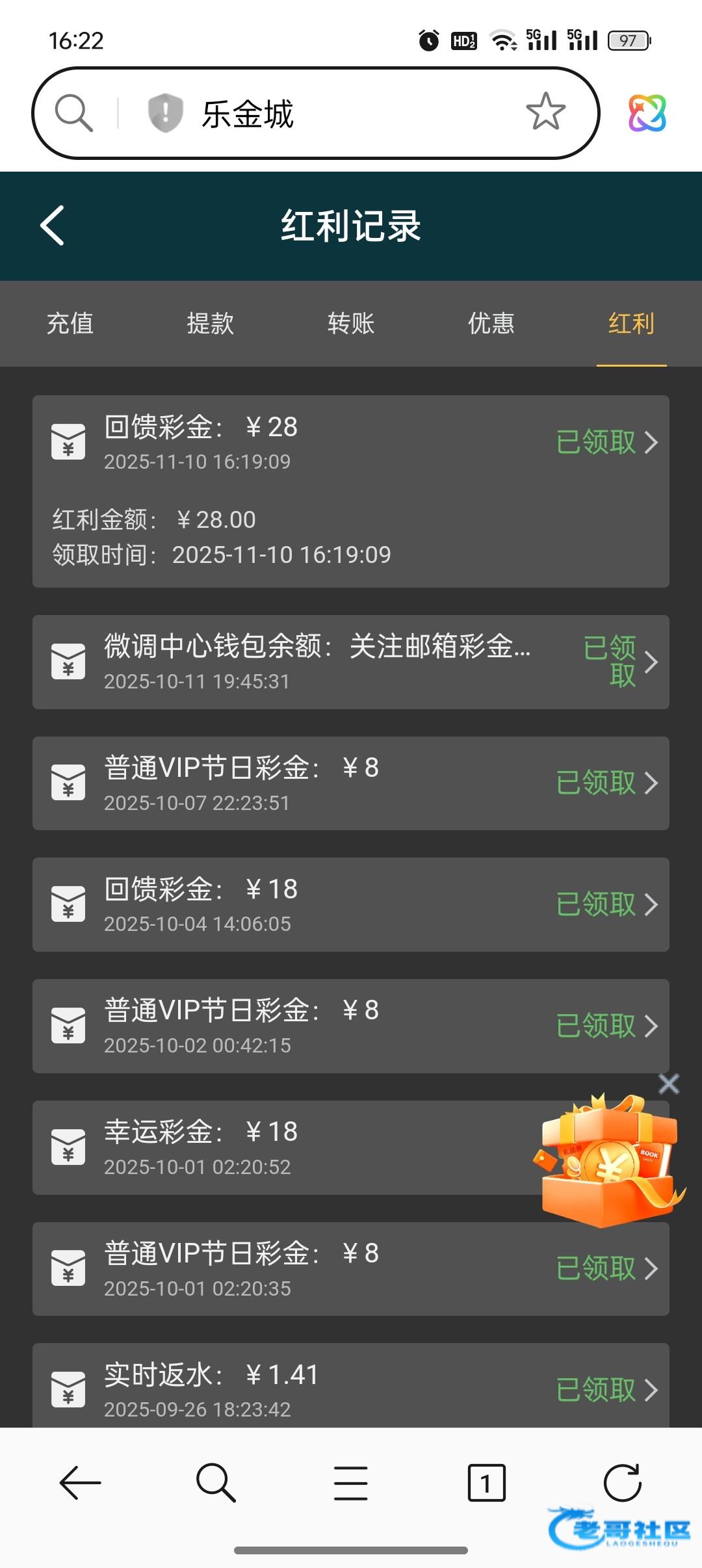702x1568 pixels.
Task: Expand 普通VIP节日彩金 record from 2025-10-01
Action: click(351, 1269)
